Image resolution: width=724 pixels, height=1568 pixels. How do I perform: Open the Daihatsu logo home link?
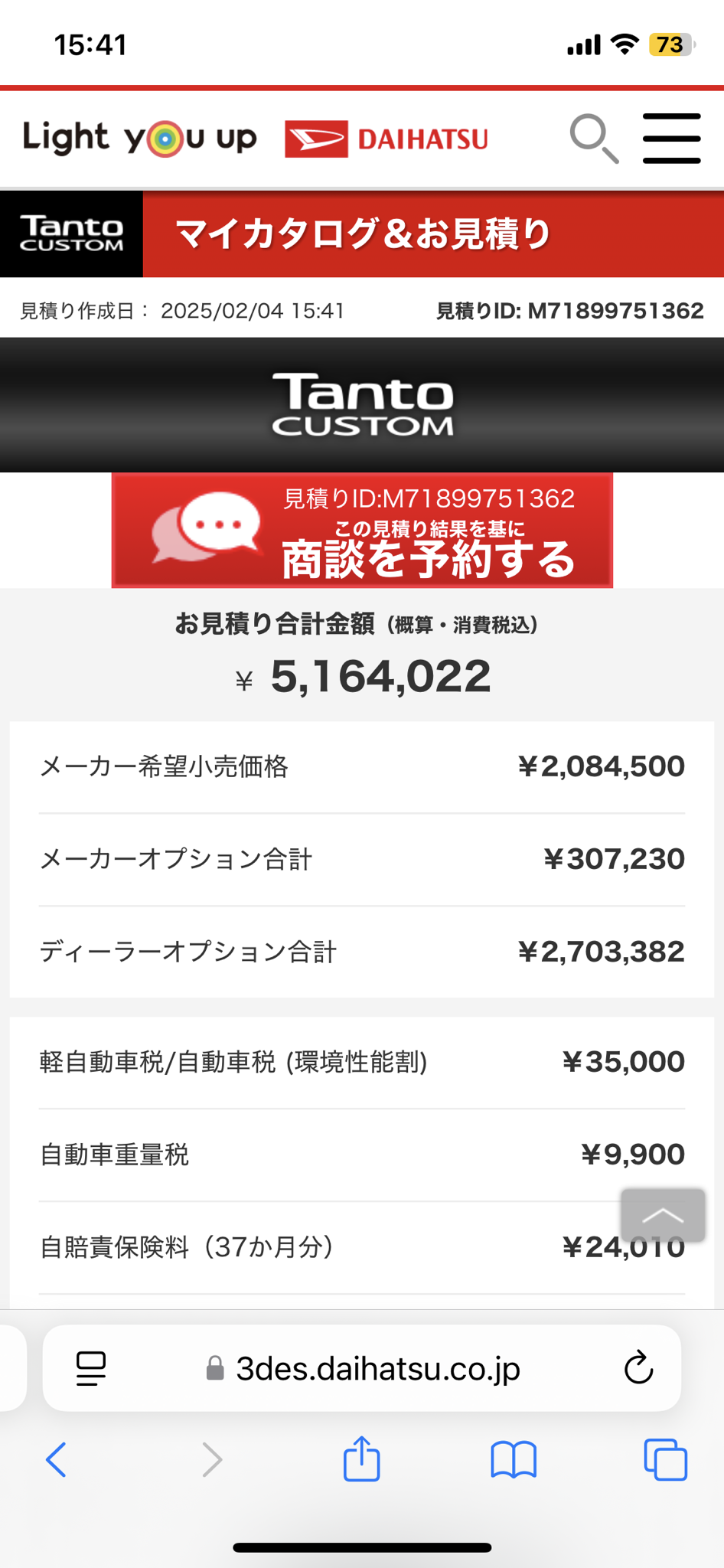pyautogui.click(x=386, y=139)
